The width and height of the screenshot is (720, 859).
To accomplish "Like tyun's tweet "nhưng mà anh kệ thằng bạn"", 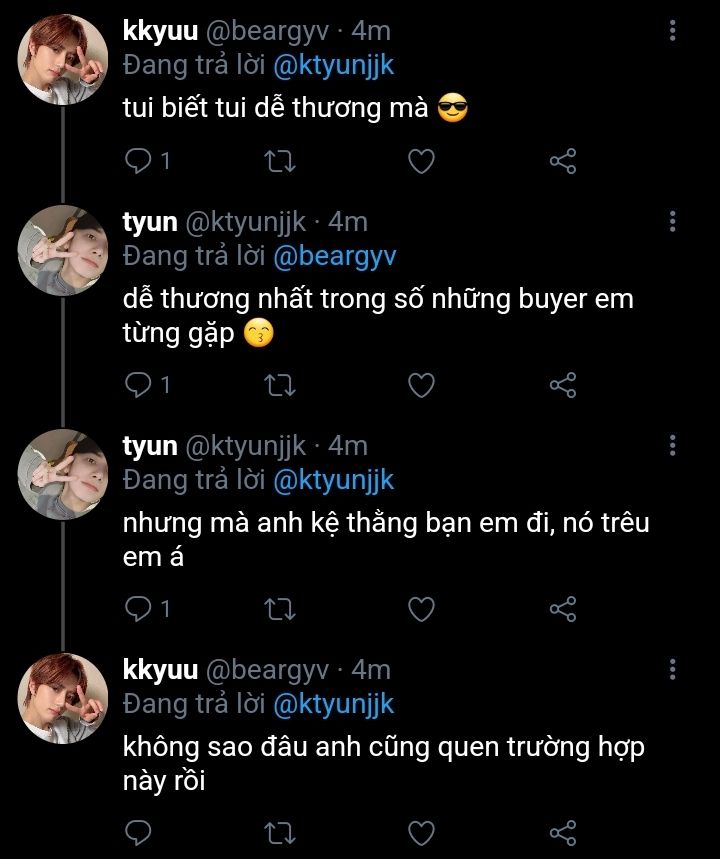I will coord(422,609).
